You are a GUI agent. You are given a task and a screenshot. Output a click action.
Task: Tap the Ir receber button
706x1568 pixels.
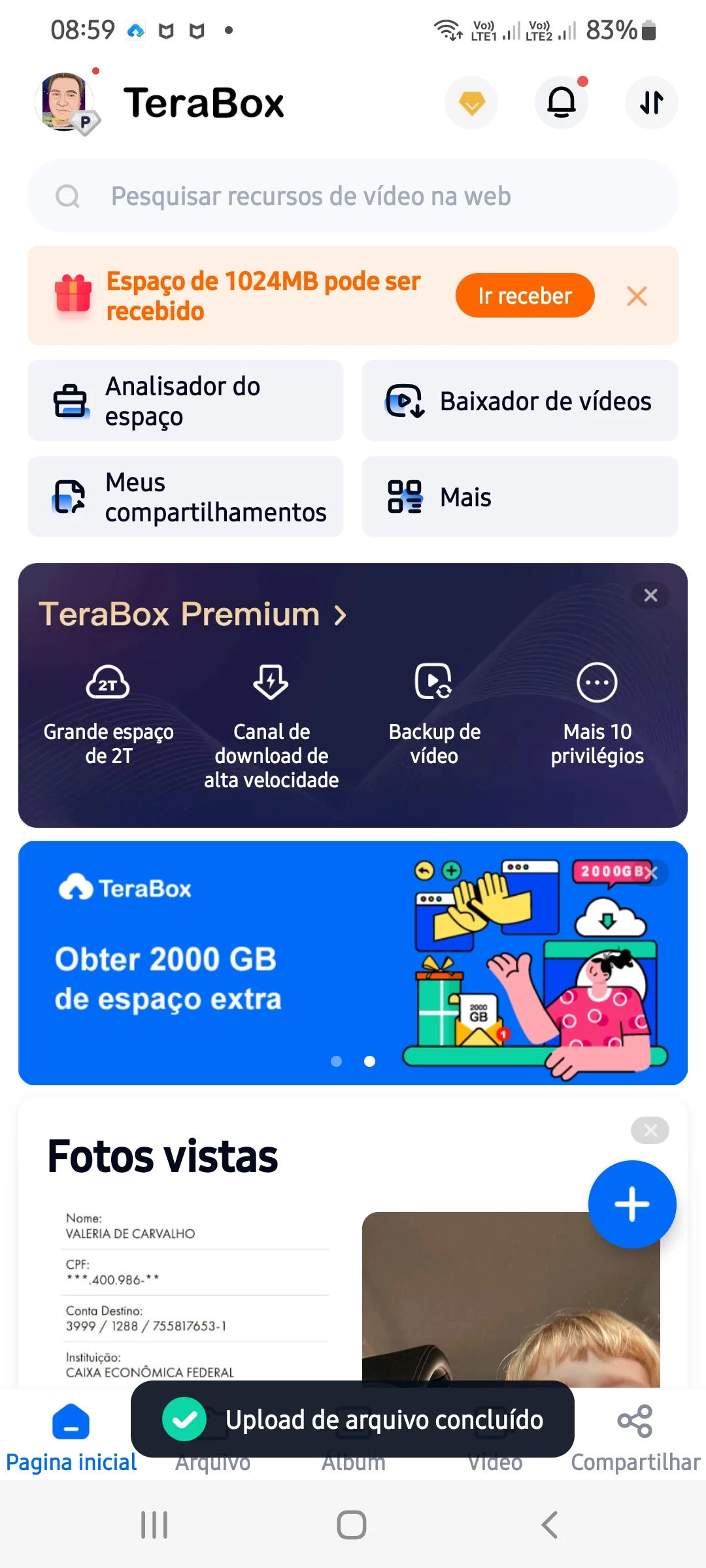click(x=525, y=296)
